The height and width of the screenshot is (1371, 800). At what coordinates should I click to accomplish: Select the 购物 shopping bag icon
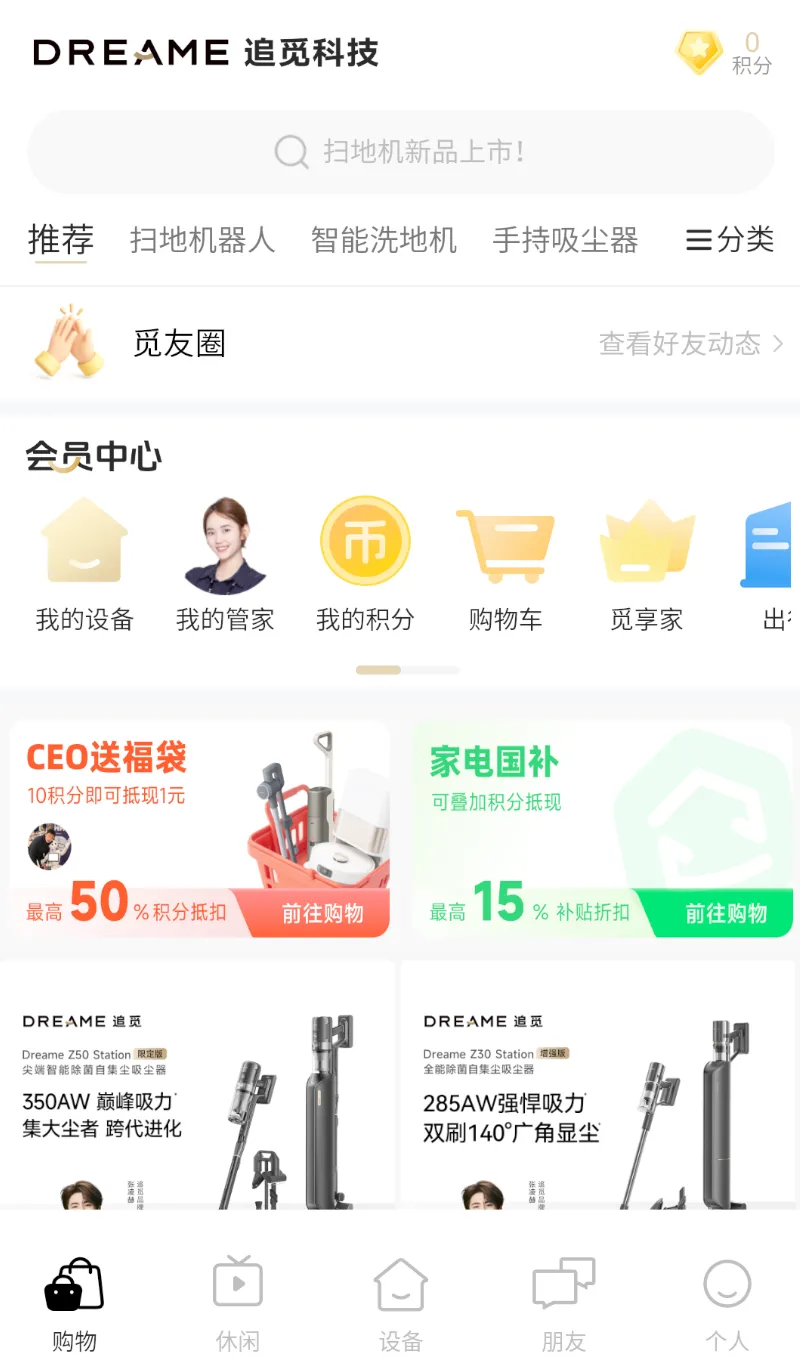coord(74,1295)
